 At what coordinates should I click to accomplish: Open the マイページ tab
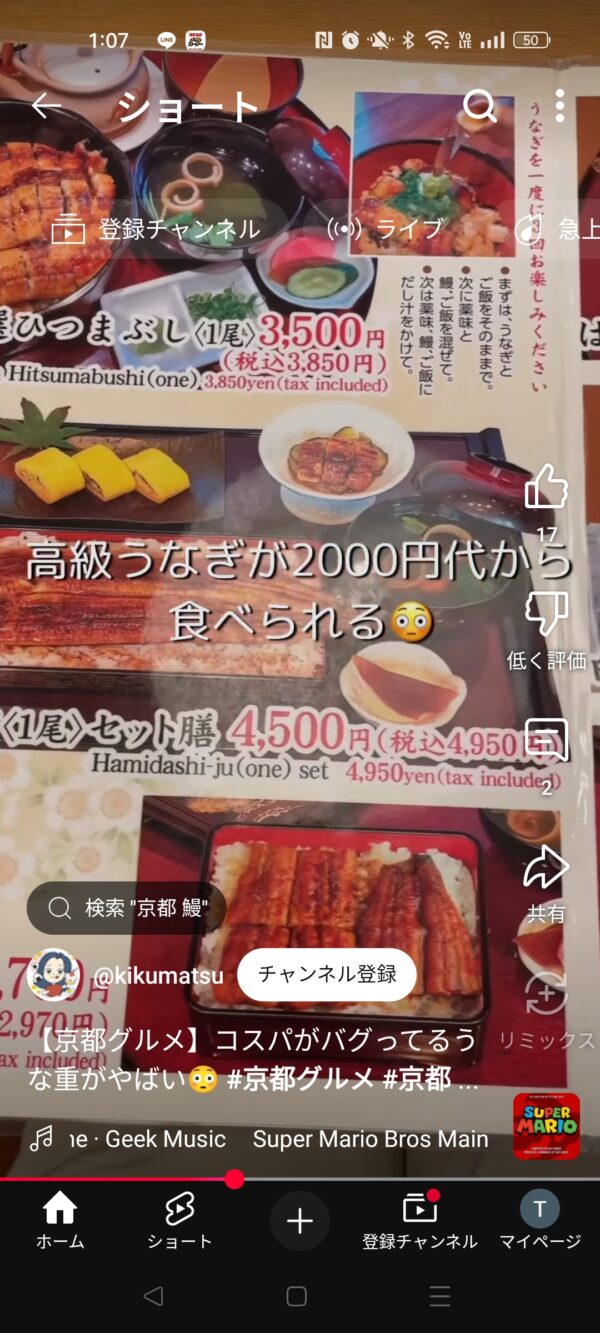[540, 1221]
